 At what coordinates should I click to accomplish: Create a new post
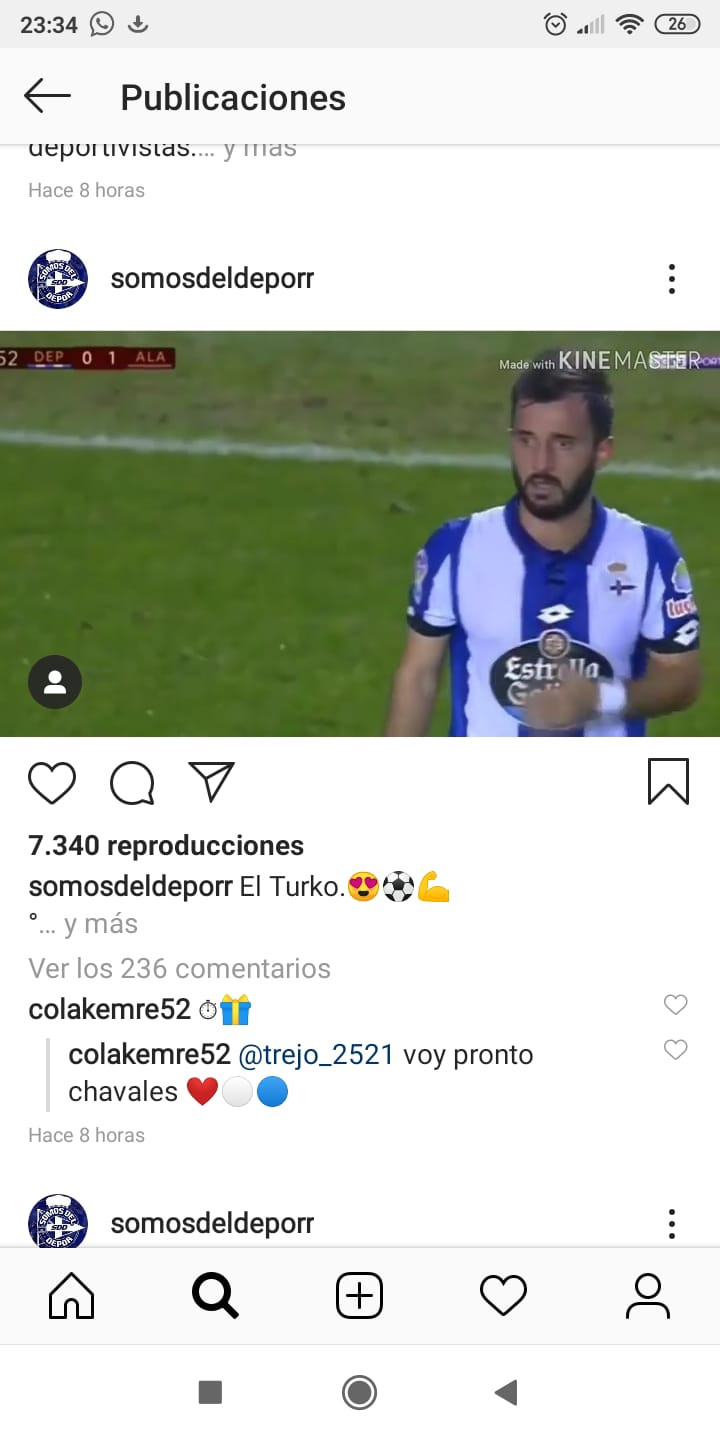(x=359, y=1296)
